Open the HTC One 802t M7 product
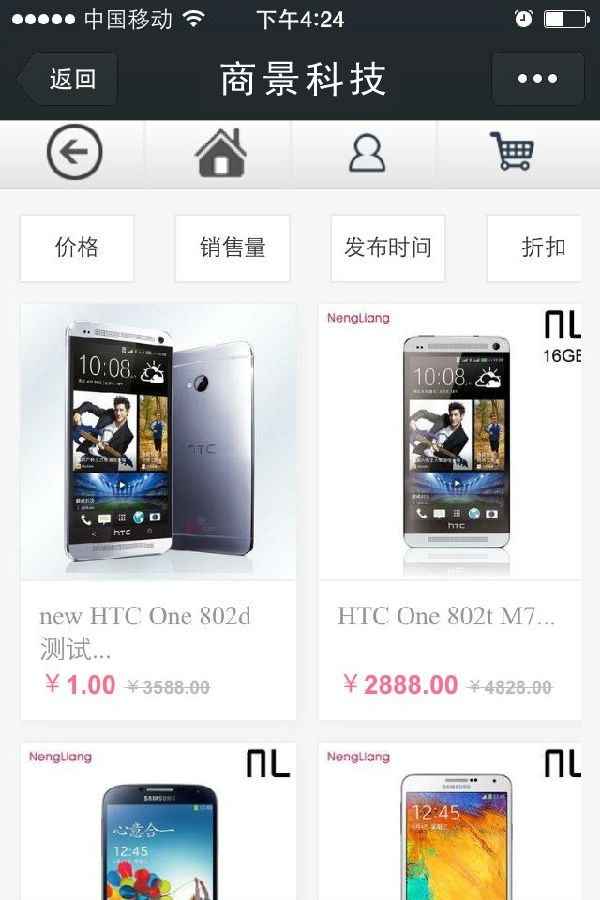Viewport: 600px width, 900px height. pos(450,510)
